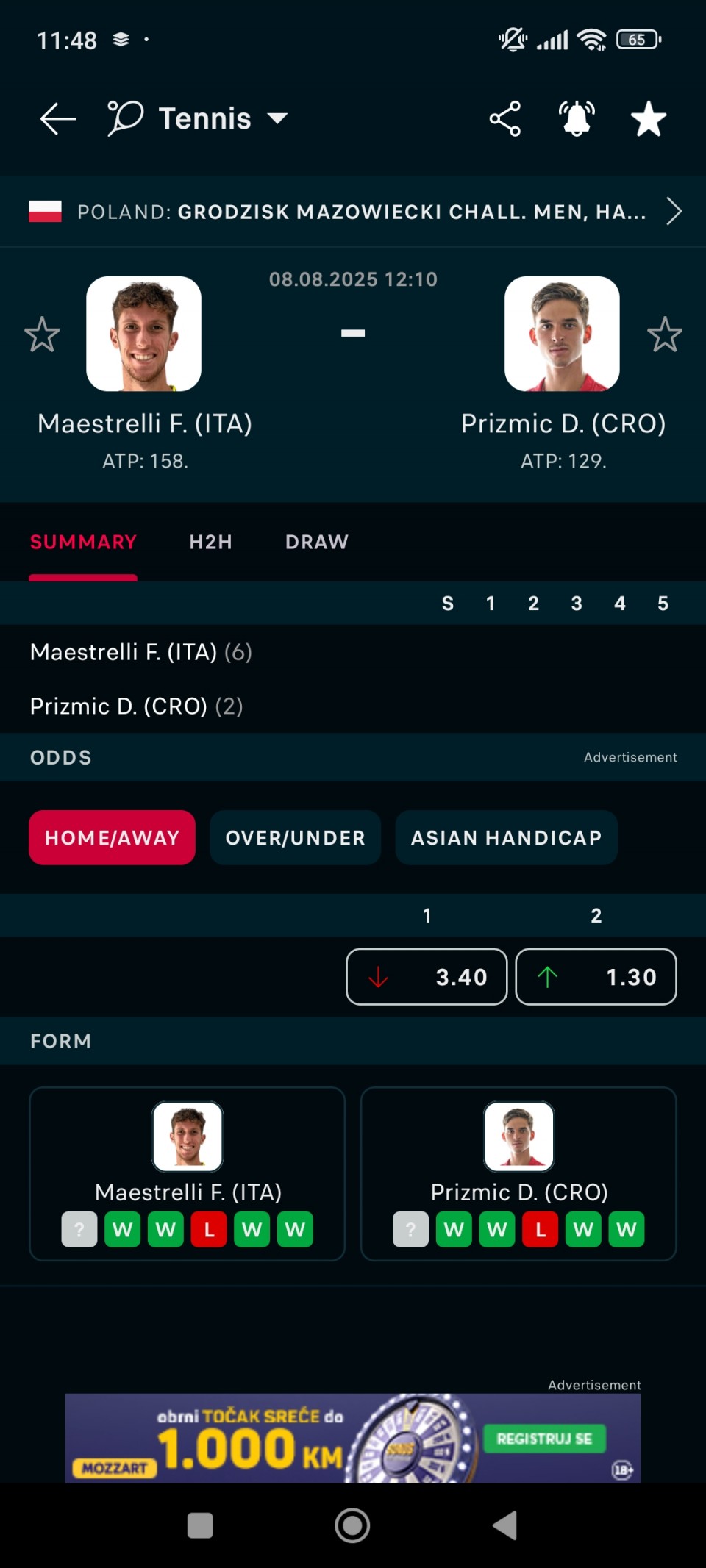Viewport: 706px width, 1568px height.
Task: Tap the 3.40 odds for player 1
Action: tap(427, 977)
